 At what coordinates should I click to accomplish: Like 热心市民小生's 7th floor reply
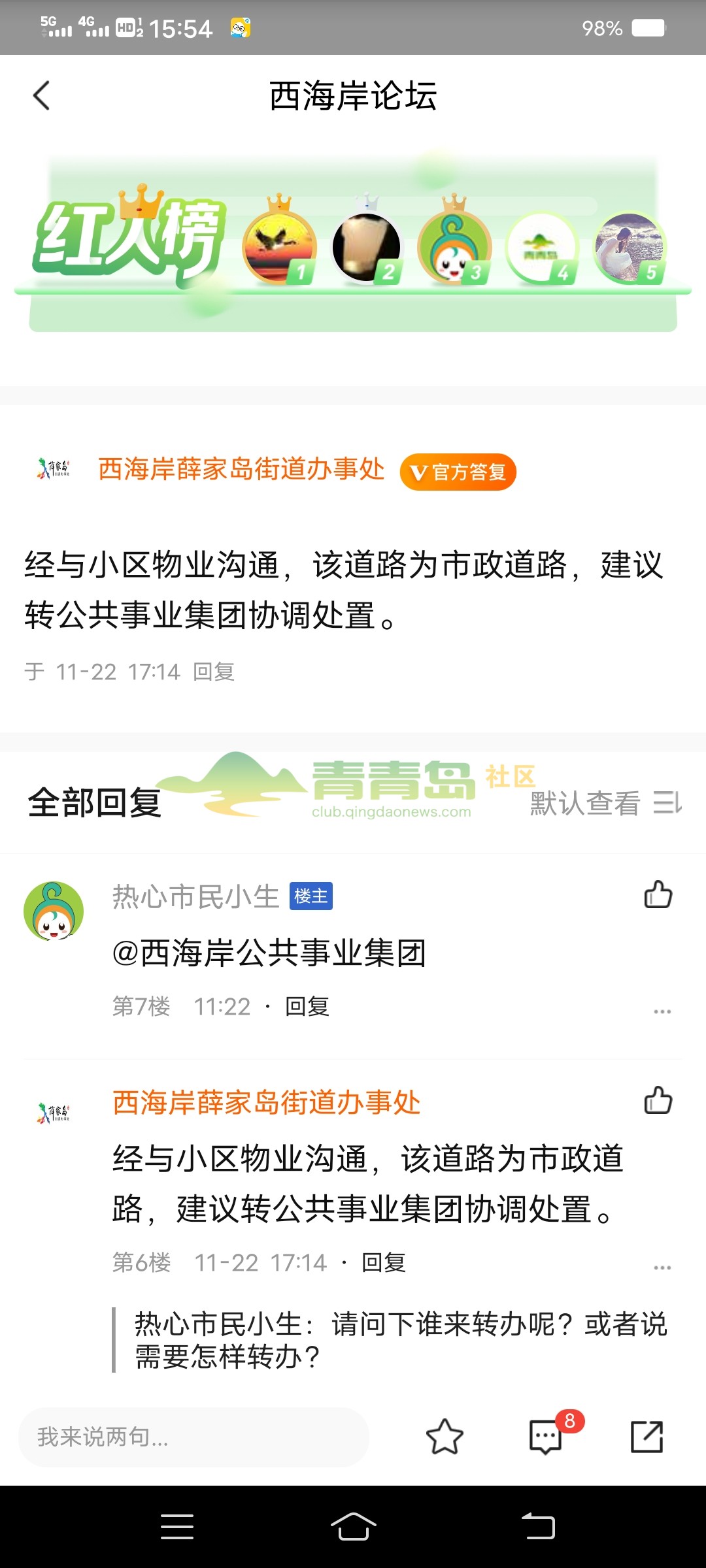[x=658, y=895]
